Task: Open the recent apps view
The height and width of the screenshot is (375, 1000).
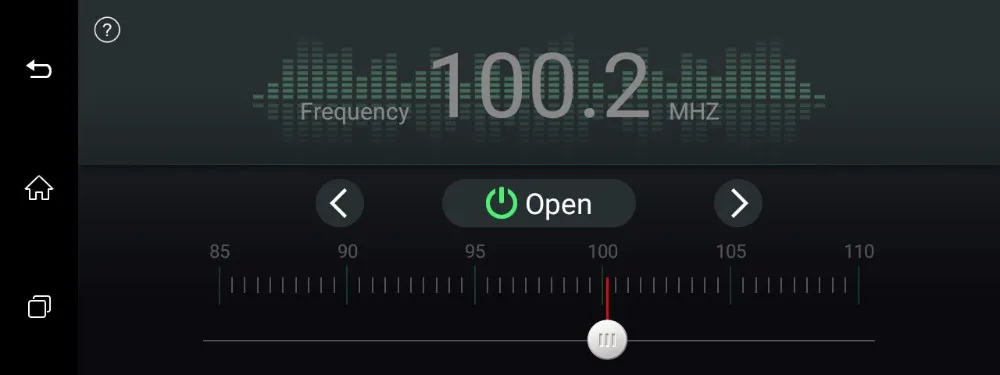Action: pyautogui.click(x=39, y=306)
